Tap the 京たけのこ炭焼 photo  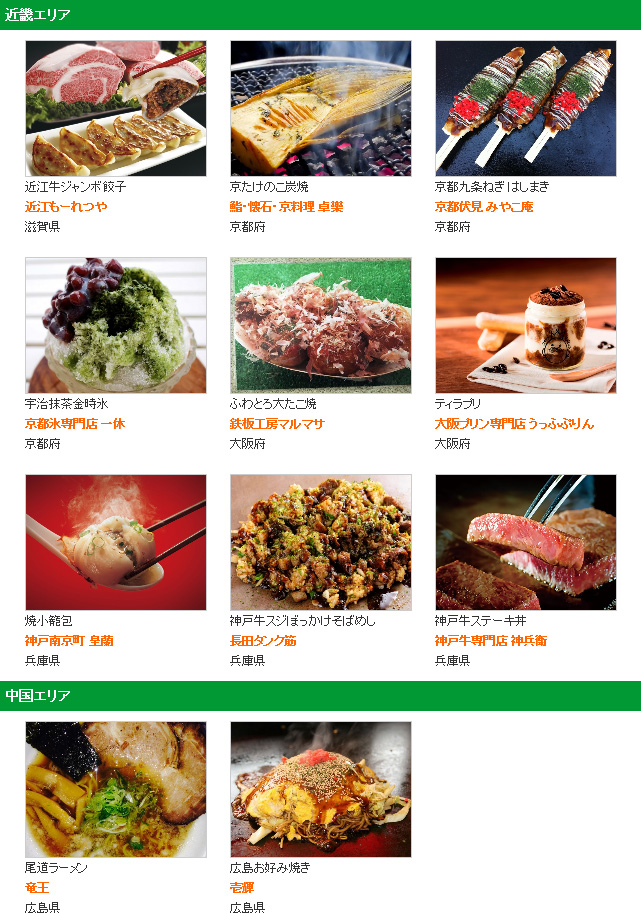pyautogui.click(x=320, y=108)
